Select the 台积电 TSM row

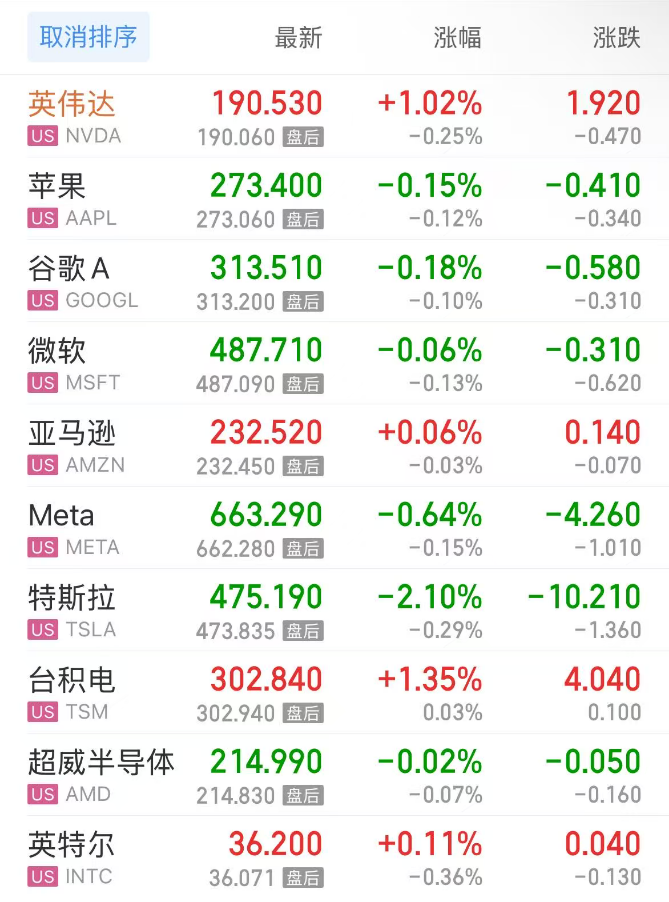pyautogui.click(x=334, y=693)
